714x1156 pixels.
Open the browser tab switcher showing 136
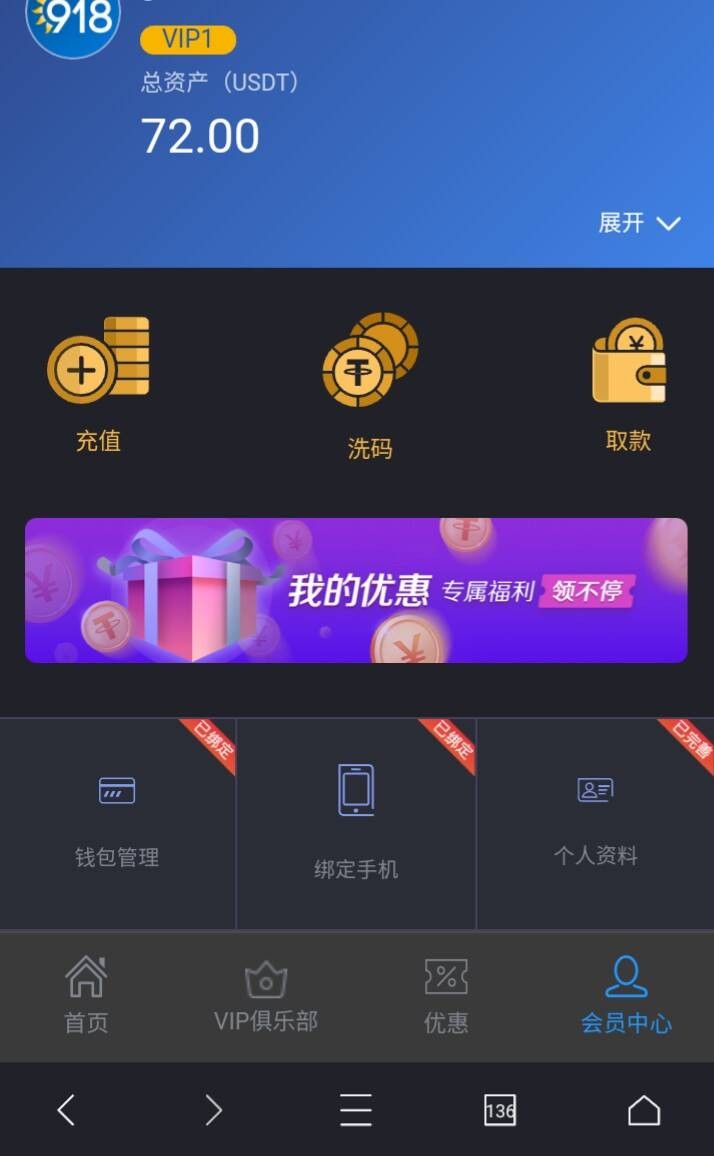499,1110
